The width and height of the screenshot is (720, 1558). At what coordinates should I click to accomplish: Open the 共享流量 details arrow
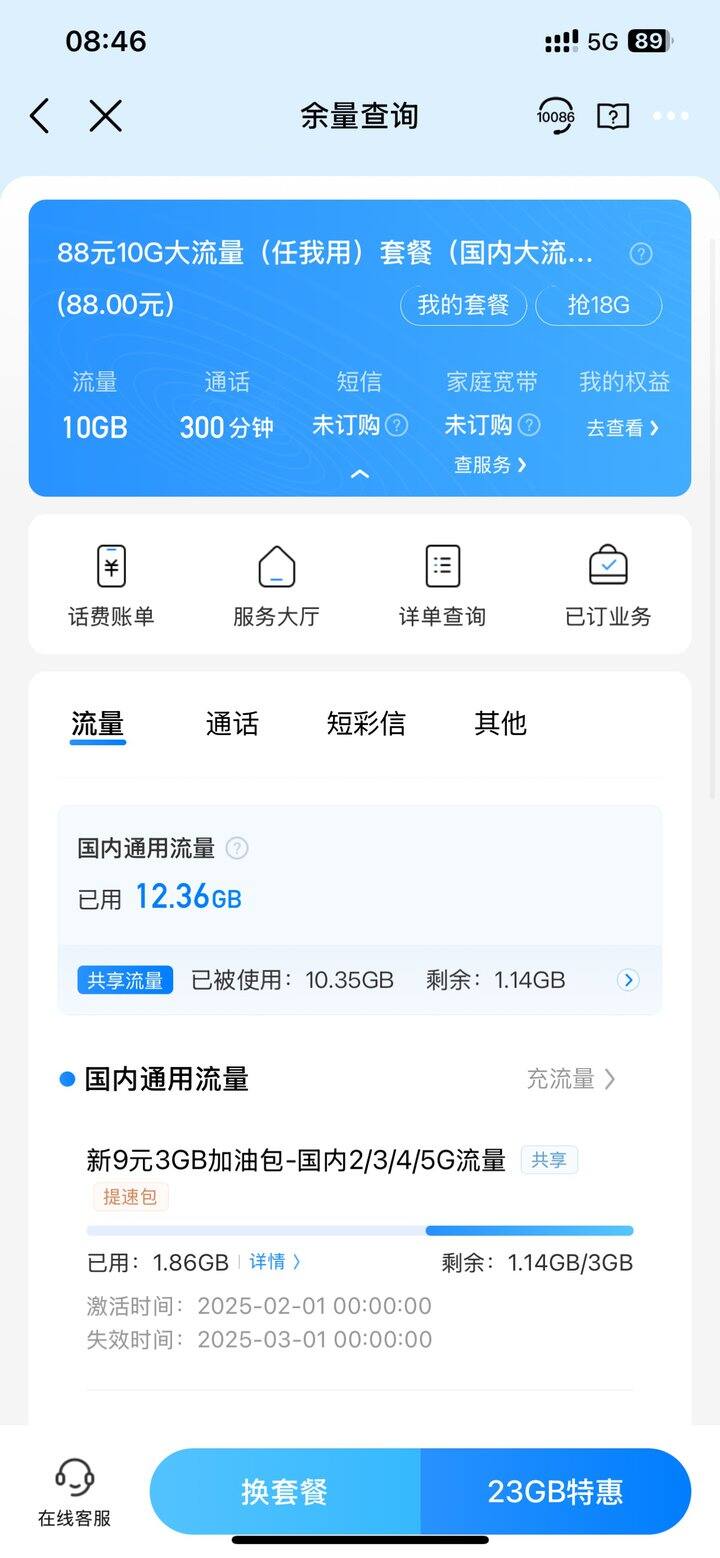pos(628,980)
